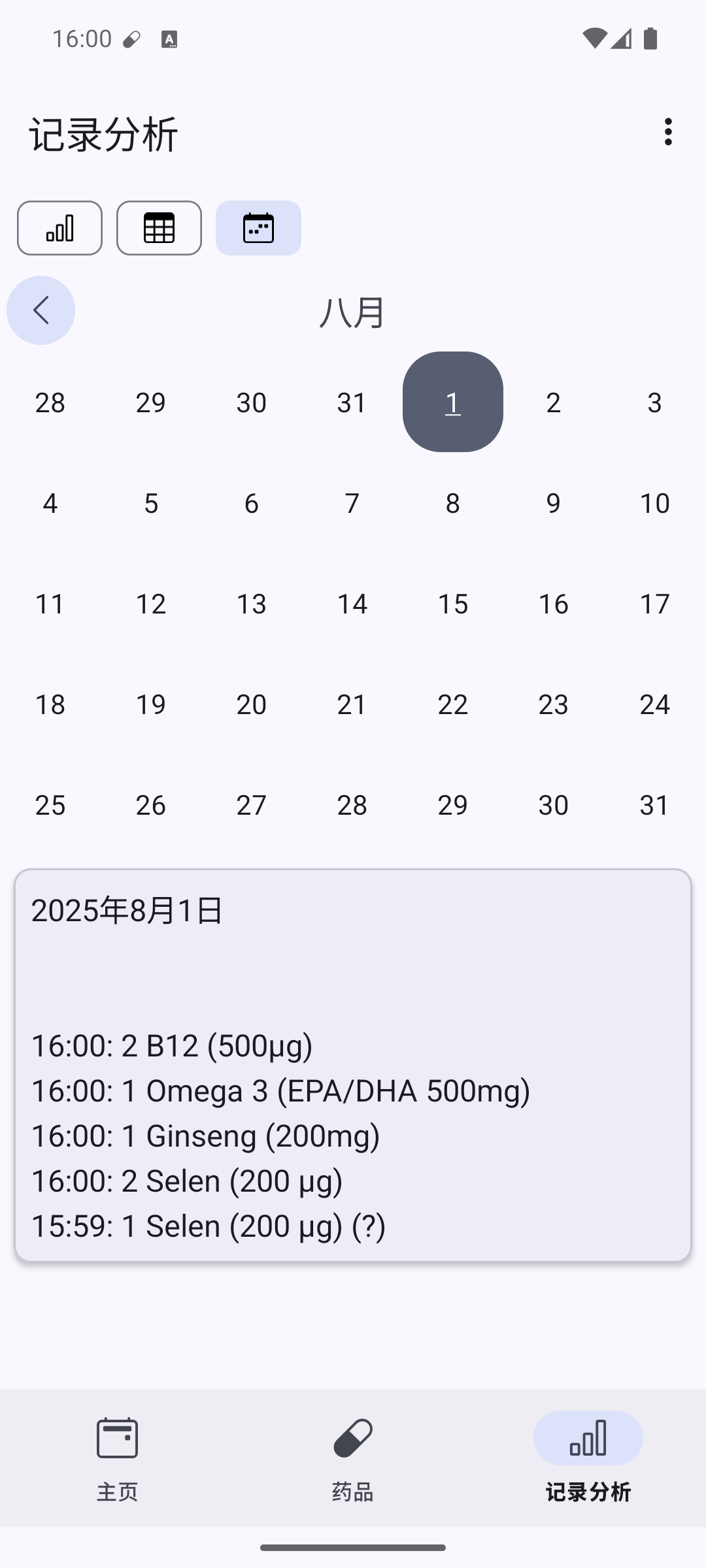Viewport: 706px width, 1568px height.
Task: Go to the previous month
Action: (x=41, y=310)
